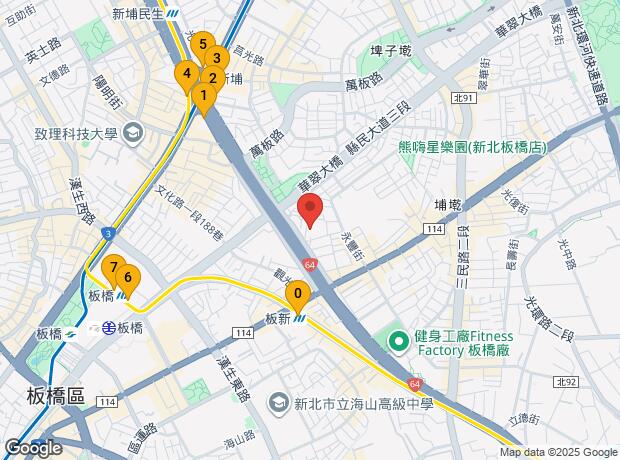Open the 致理科技大學 place icon
The image size is (620, 460).
[x=133, y=134]
